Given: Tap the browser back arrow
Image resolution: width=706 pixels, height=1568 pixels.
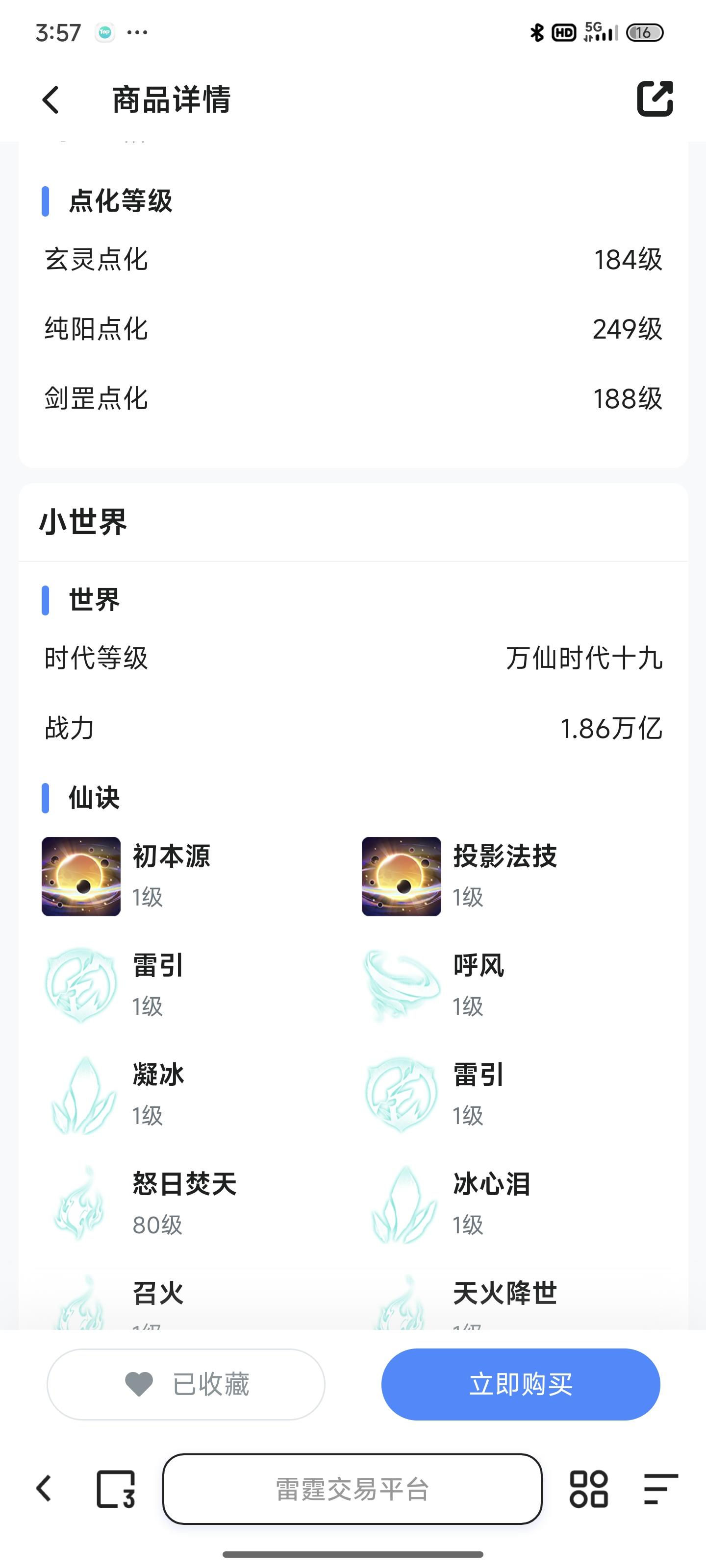Looking at the screenshot, I should point(44,1489).
